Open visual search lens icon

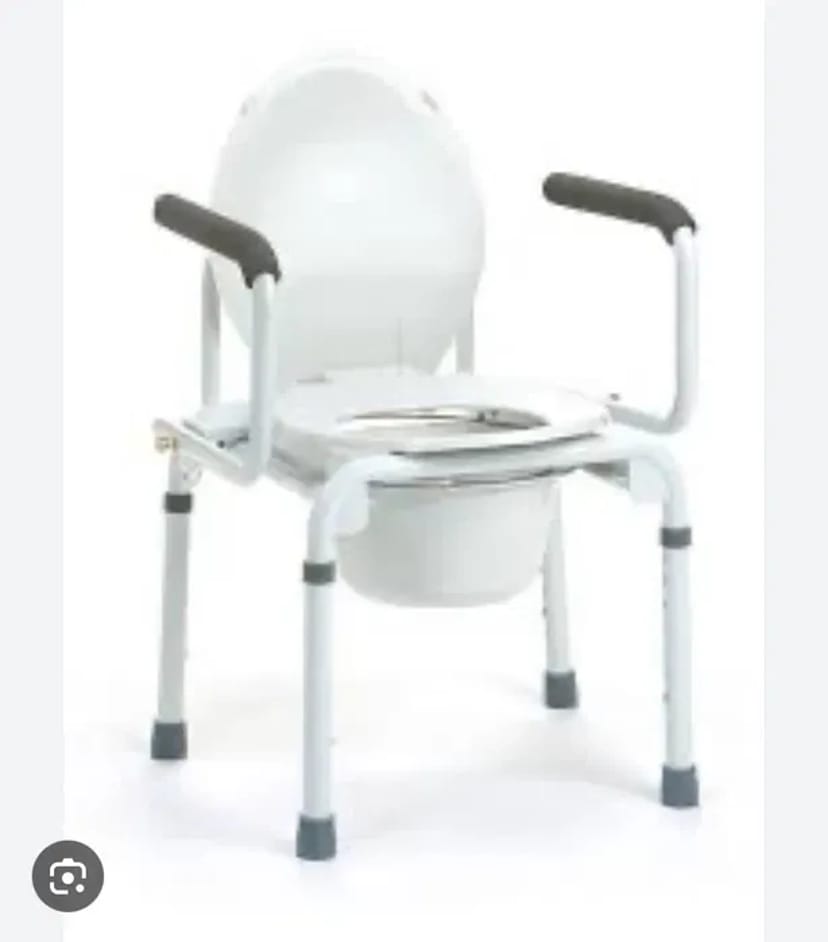pos(68,876)
